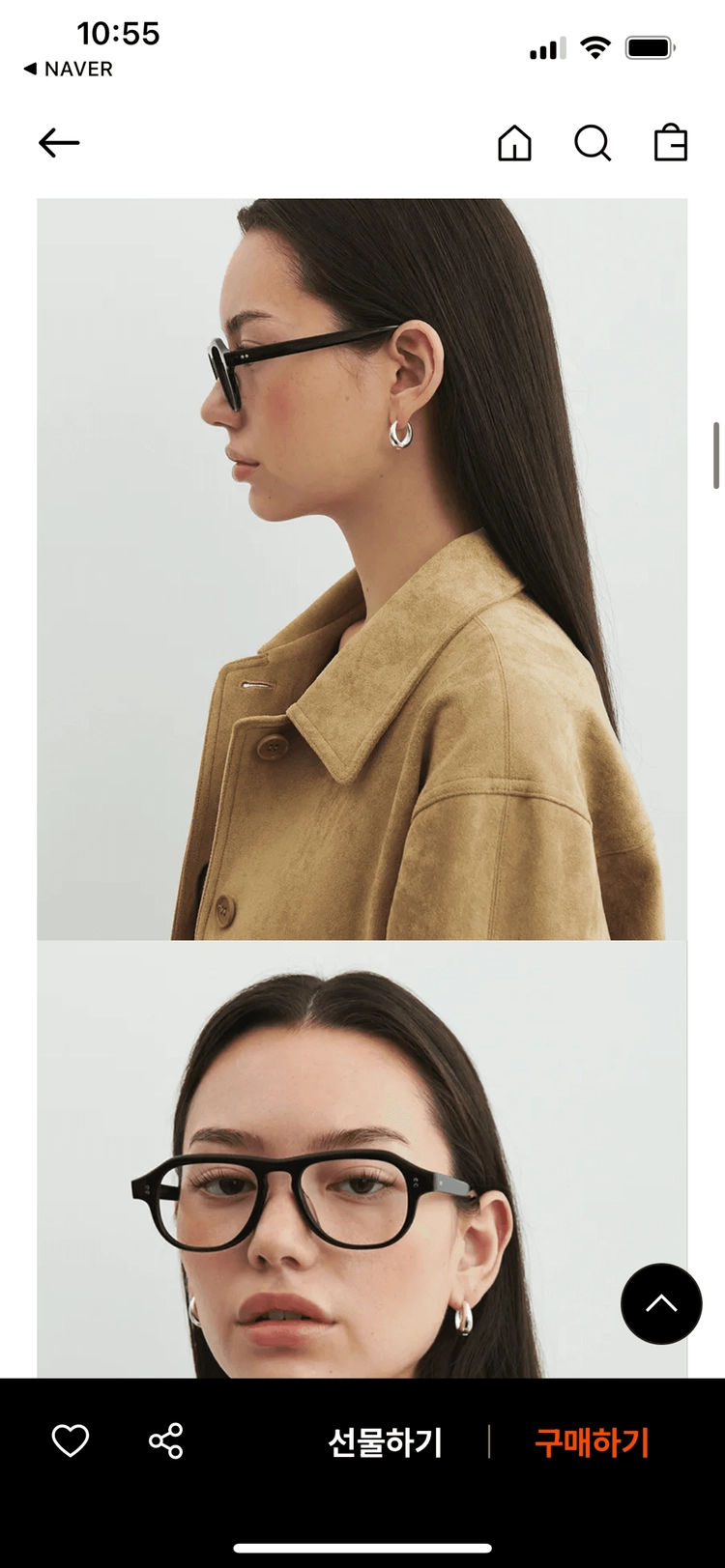Share this product

[166, 1440]
